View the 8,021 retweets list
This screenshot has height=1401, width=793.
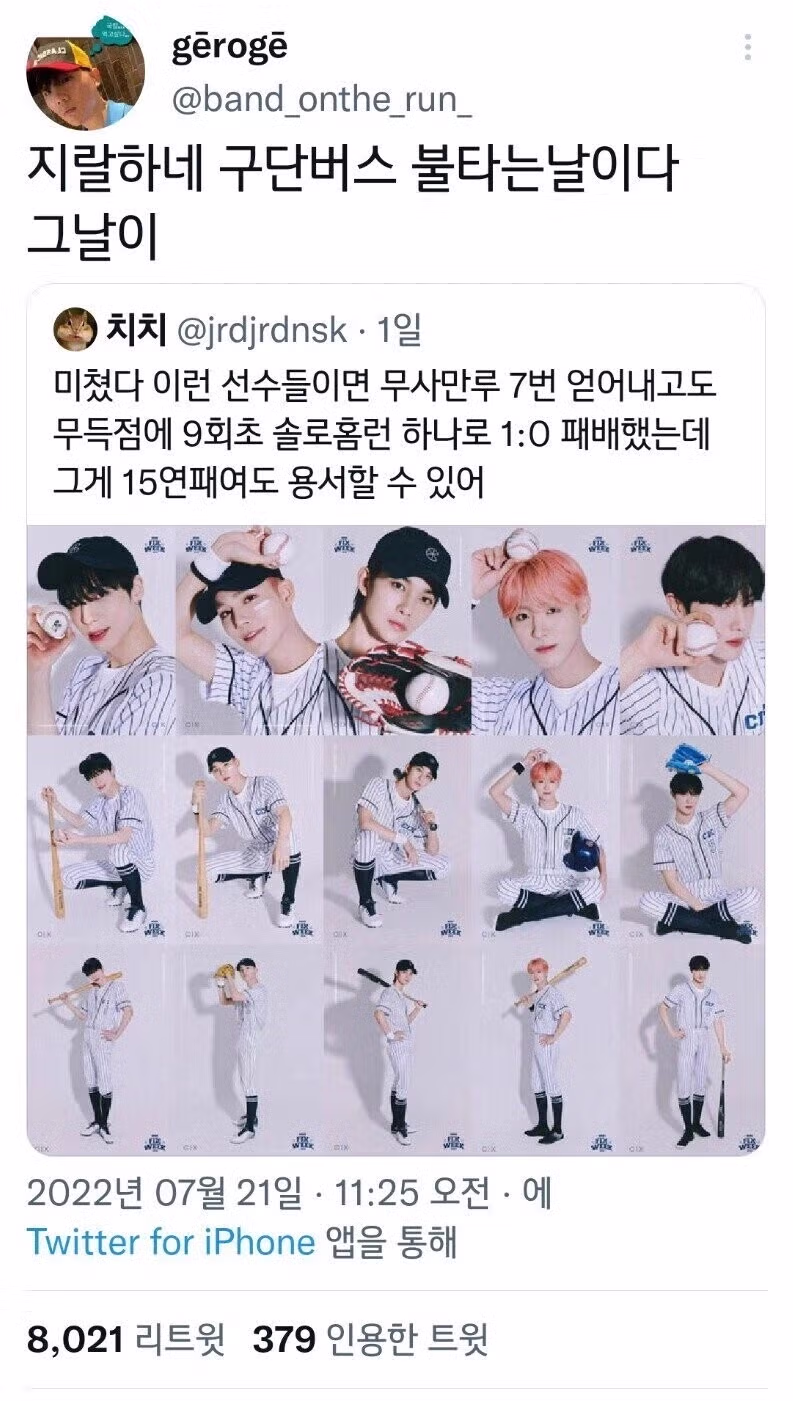click(x=125, y=1338)
